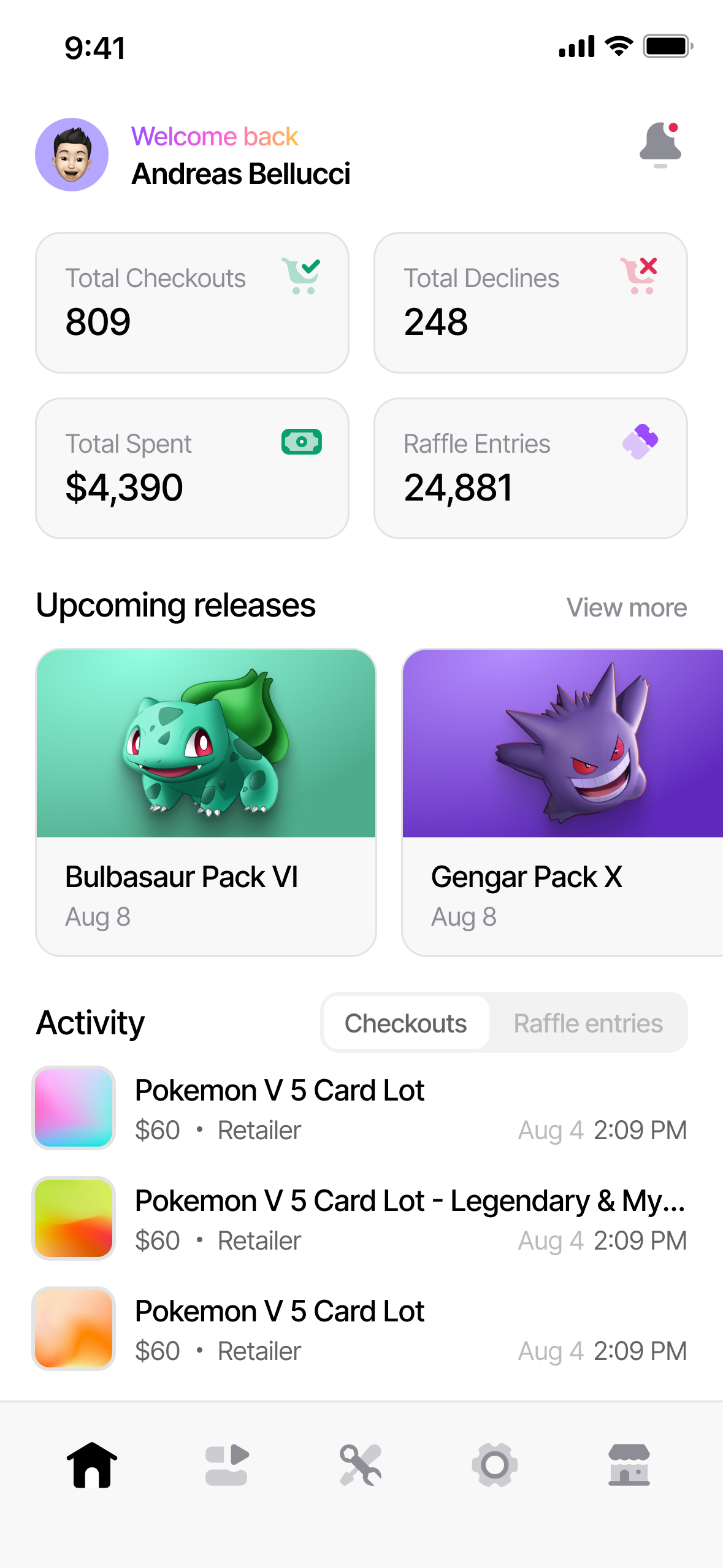Image resolution: width=723 pixels, height=1568 pixels.
Task: Open the settings gear tab
Action: click(495, 1465)
